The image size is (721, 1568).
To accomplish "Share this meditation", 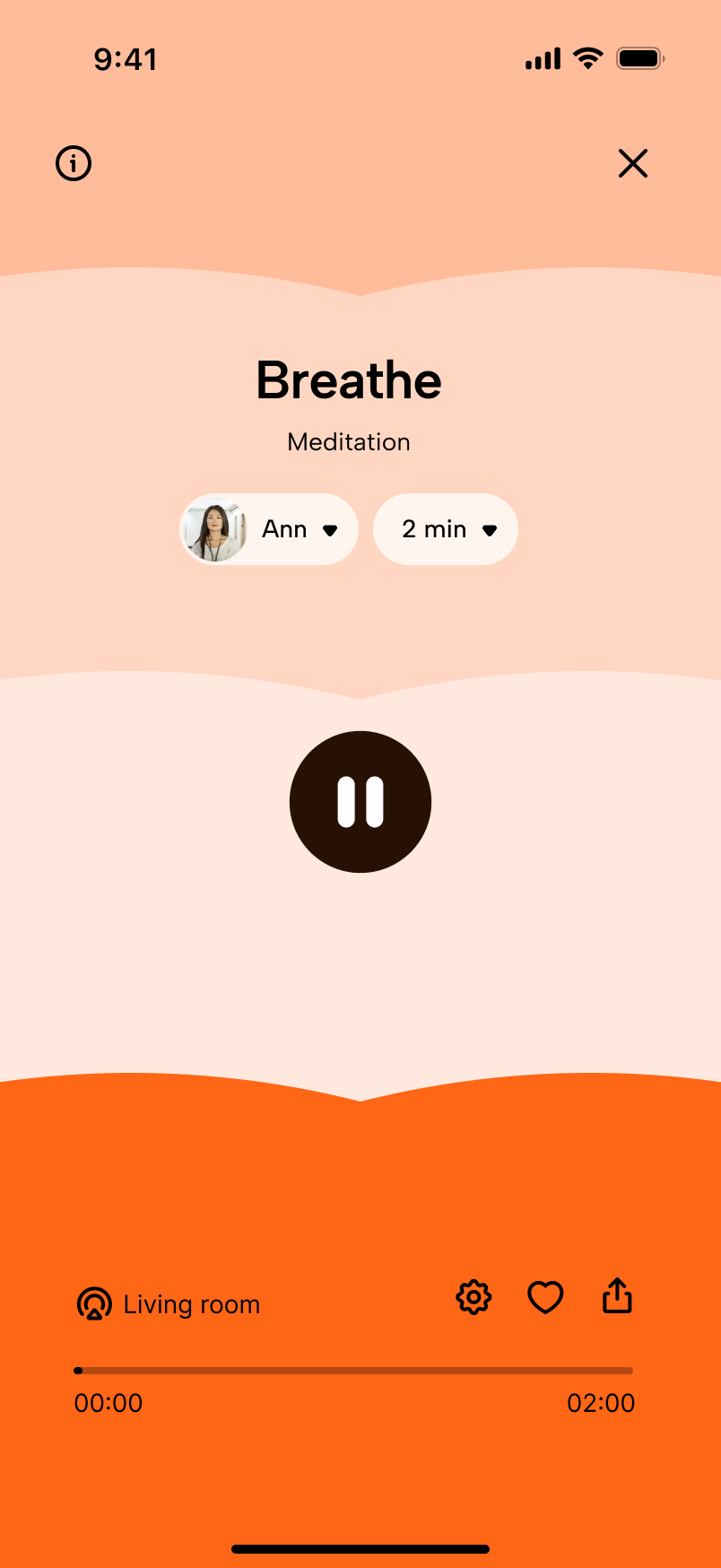I will click(x=617, y=1296).
